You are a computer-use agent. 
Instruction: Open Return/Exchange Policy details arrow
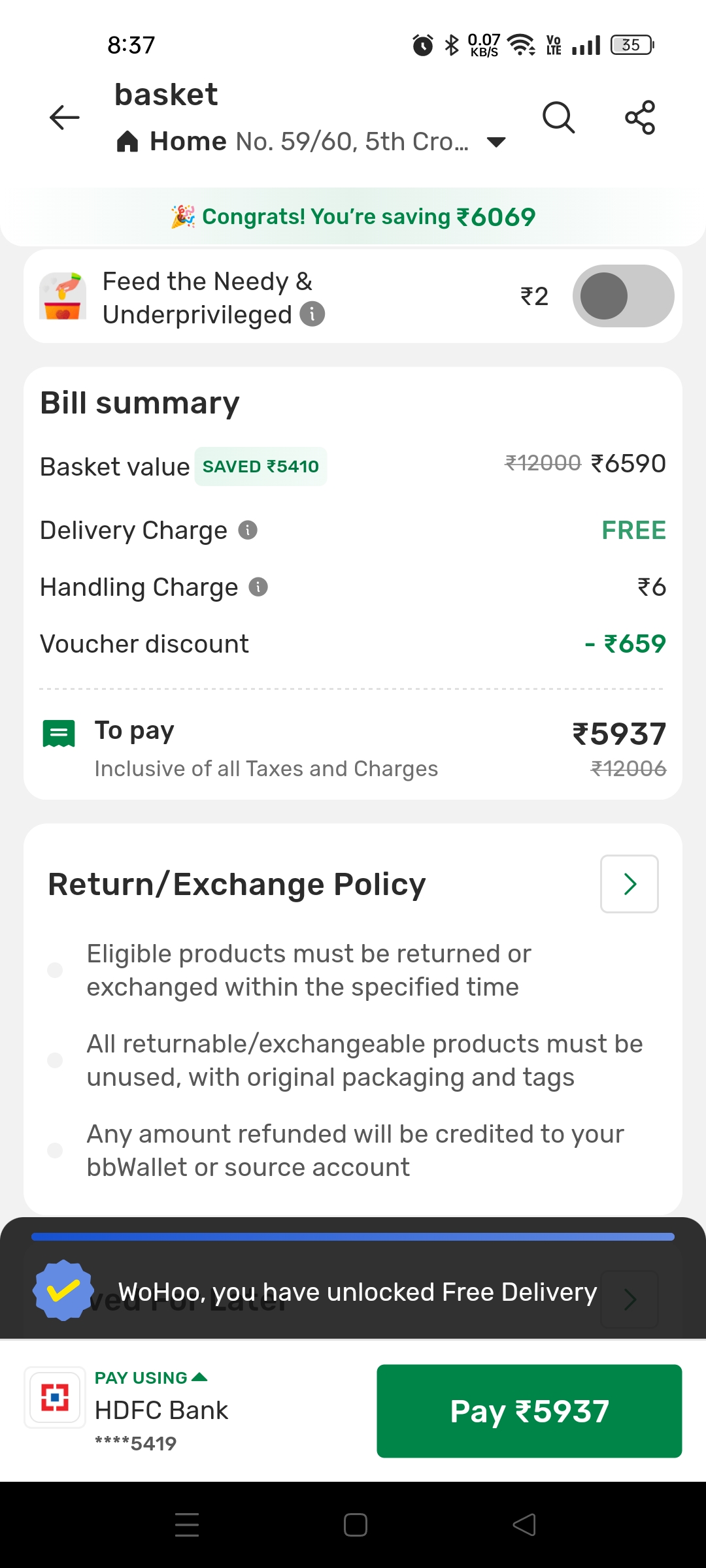coord(629,884)
